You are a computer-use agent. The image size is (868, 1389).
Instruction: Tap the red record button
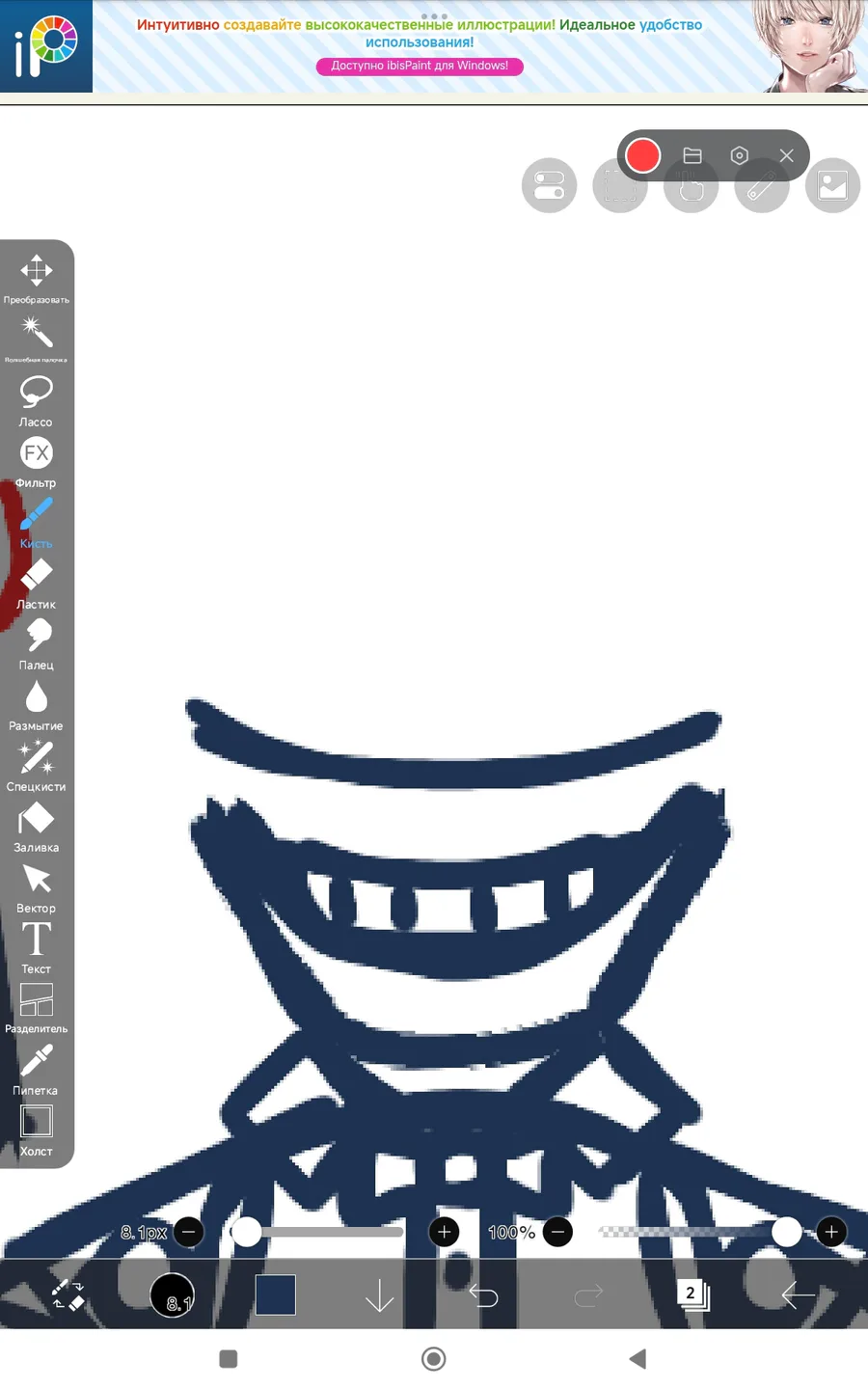click(643, 155)
